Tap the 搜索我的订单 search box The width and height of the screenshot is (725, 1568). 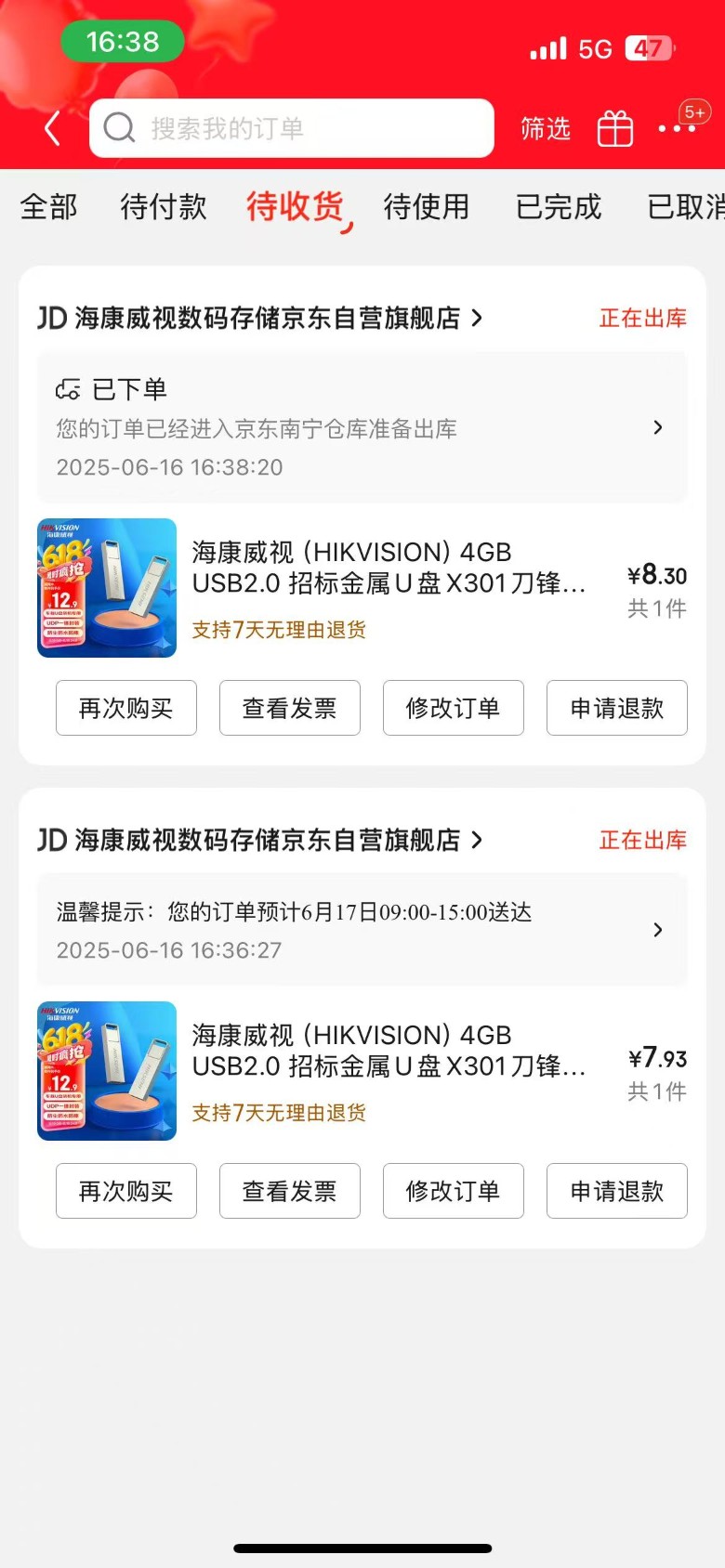pos(291,128)
